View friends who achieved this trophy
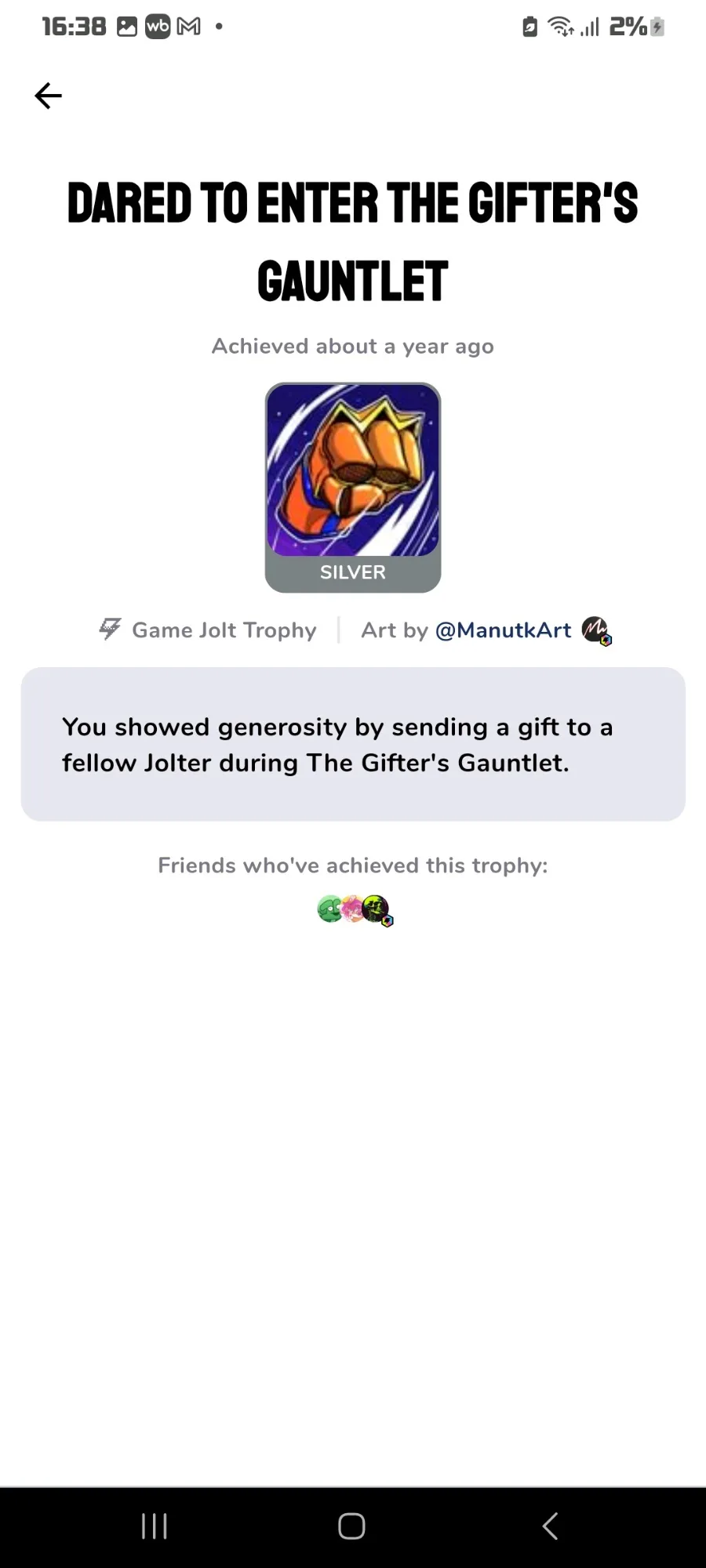 click(x=354, y=909)
